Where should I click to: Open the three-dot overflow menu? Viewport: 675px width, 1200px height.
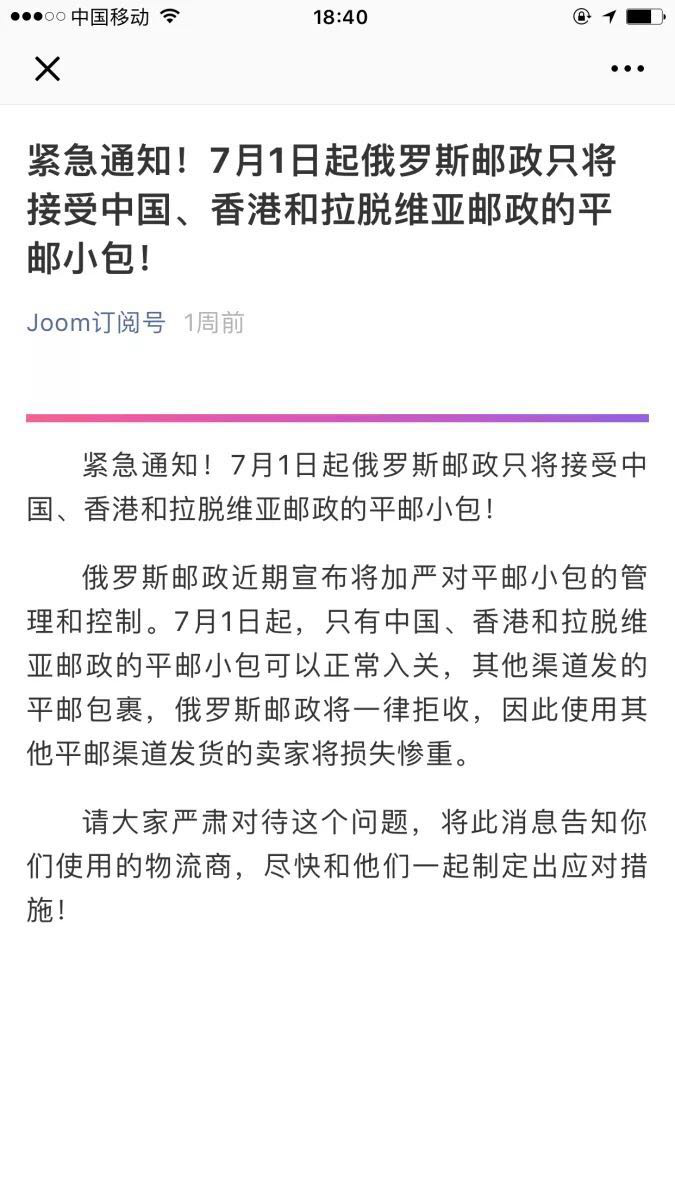click(x=627, y=69)
